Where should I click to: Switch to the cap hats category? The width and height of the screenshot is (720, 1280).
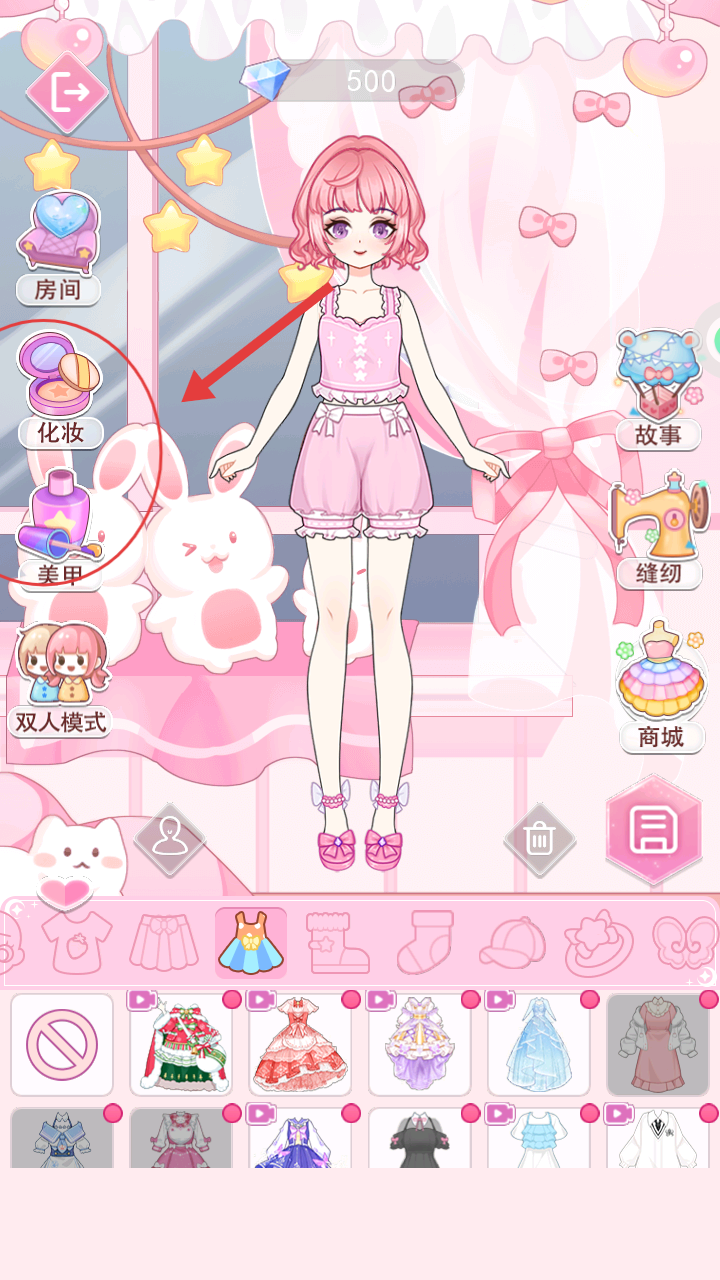(511, 943)
